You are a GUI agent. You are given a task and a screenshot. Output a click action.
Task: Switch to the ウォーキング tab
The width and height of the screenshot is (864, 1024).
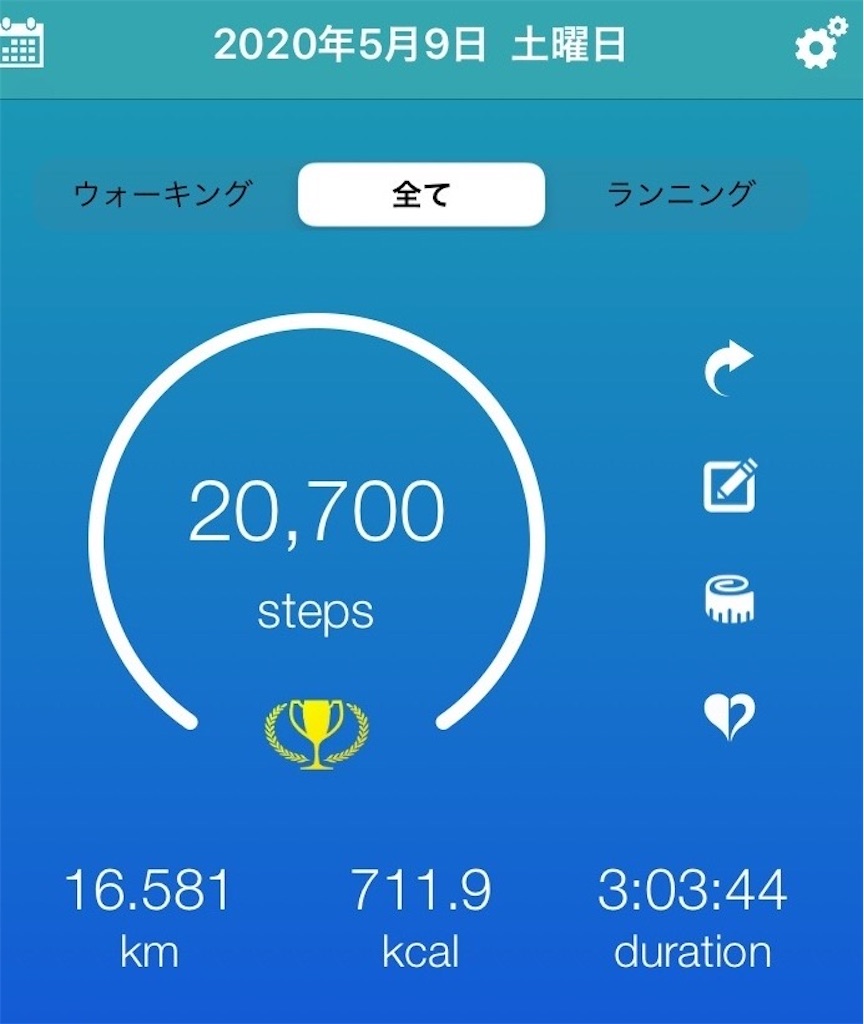[x=162, y=193]
